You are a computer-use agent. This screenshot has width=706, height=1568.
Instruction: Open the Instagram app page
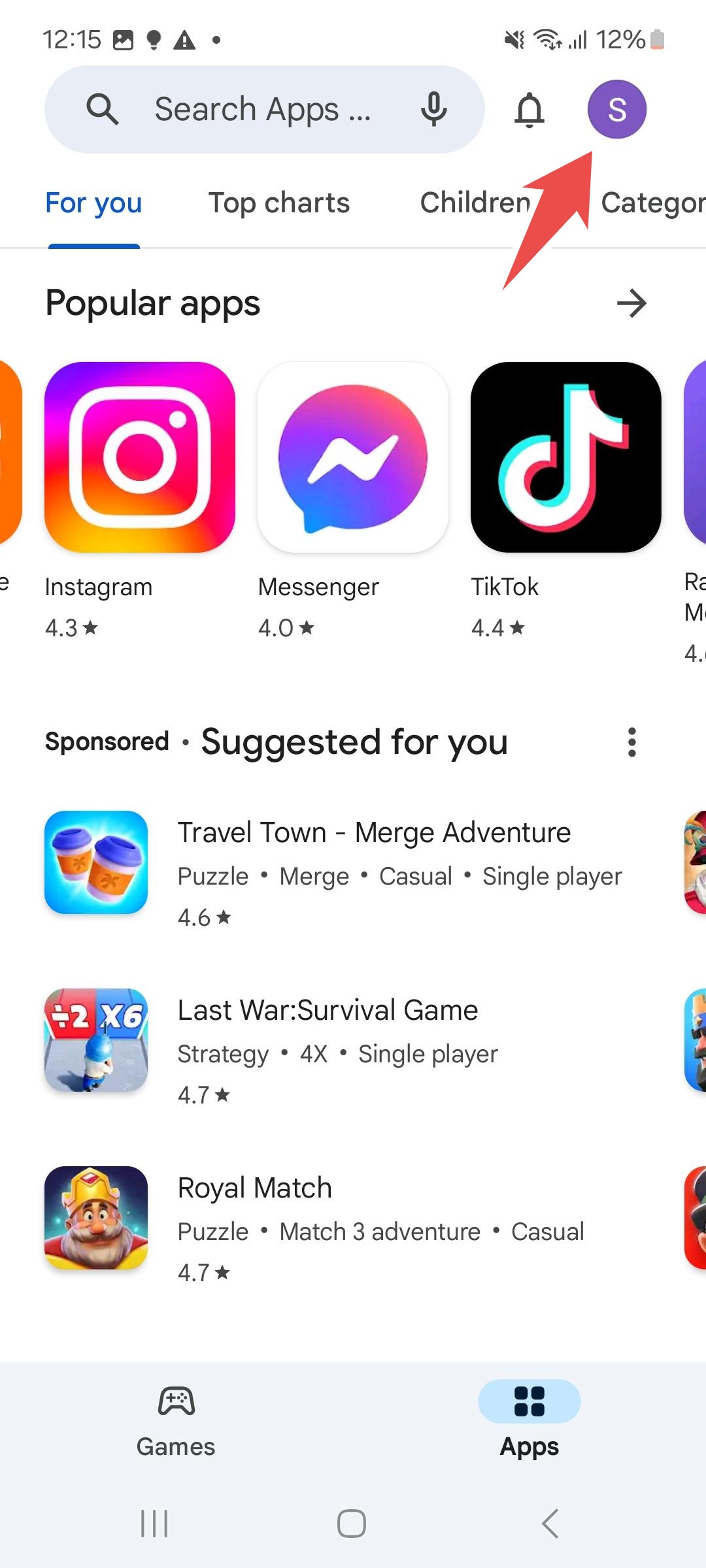(140, 457)
